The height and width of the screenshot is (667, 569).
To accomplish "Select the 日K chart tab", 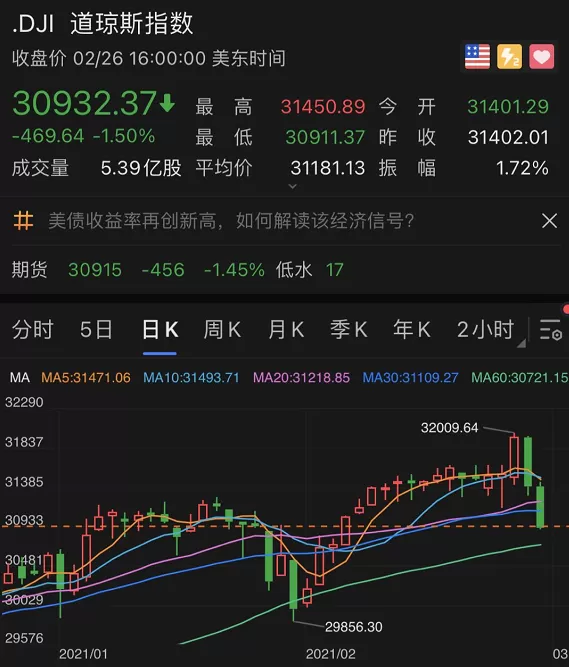I will [x=160, y=330].
